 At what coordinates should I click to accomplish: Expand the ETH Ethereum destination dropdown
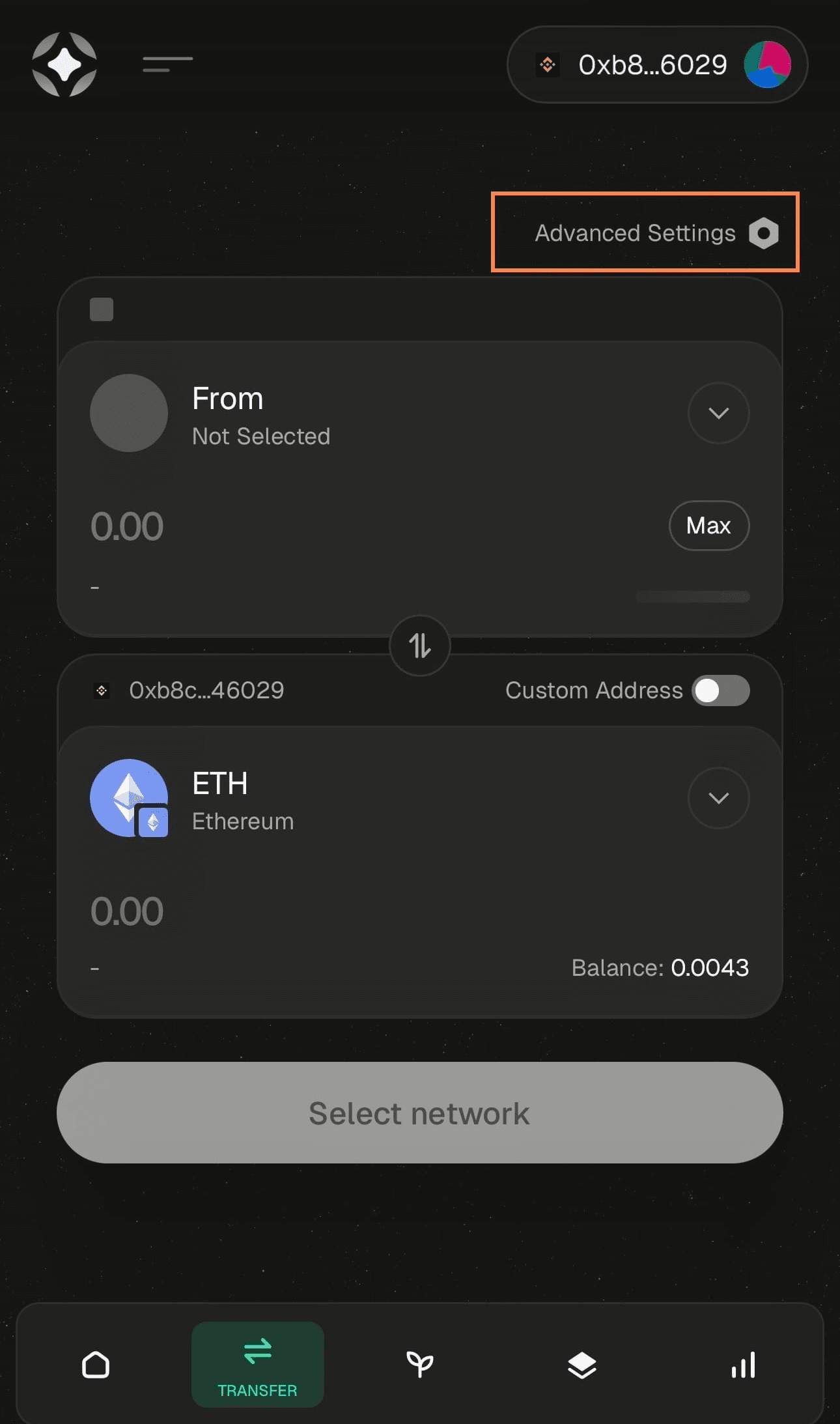click(718, 798)
